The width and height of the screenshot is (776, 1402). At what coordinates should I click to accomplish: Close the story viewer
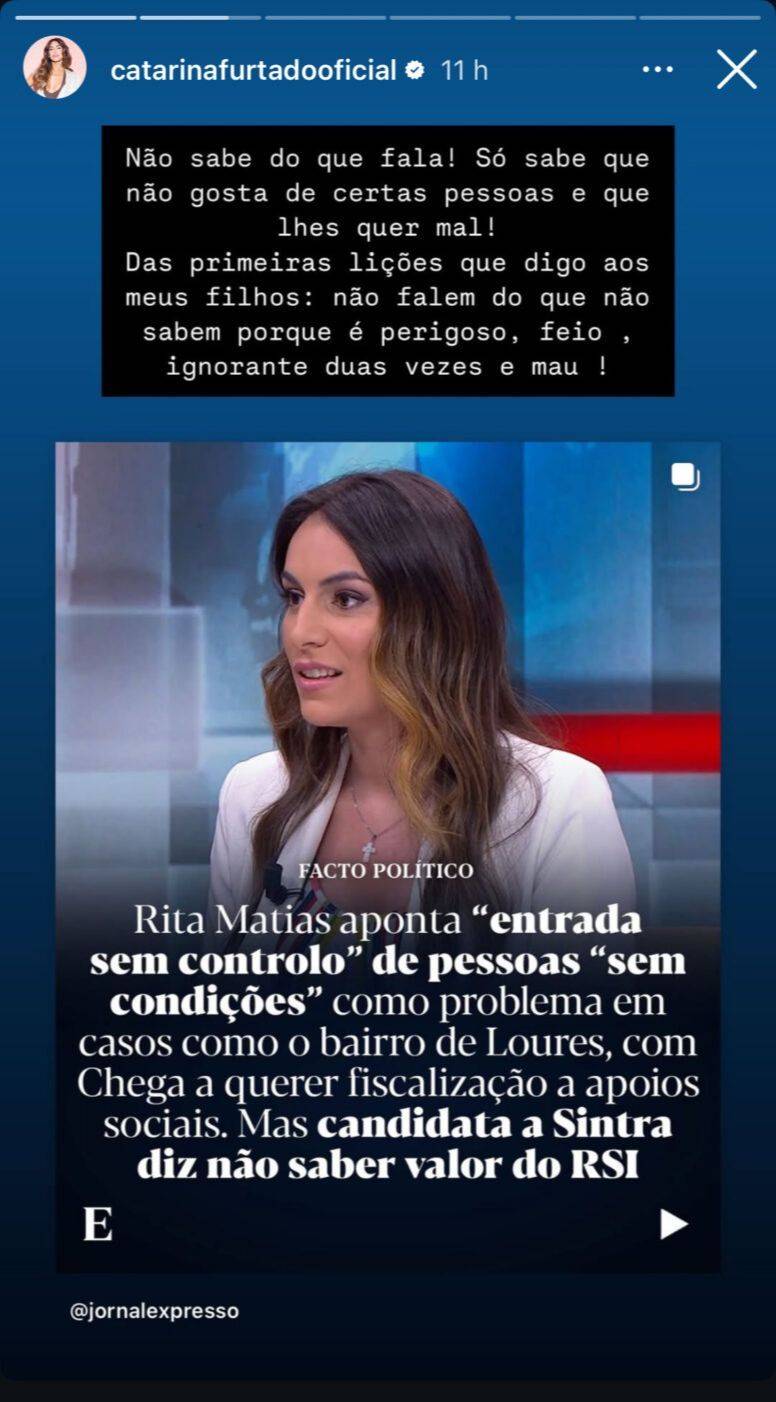click(x=737, y=70)
